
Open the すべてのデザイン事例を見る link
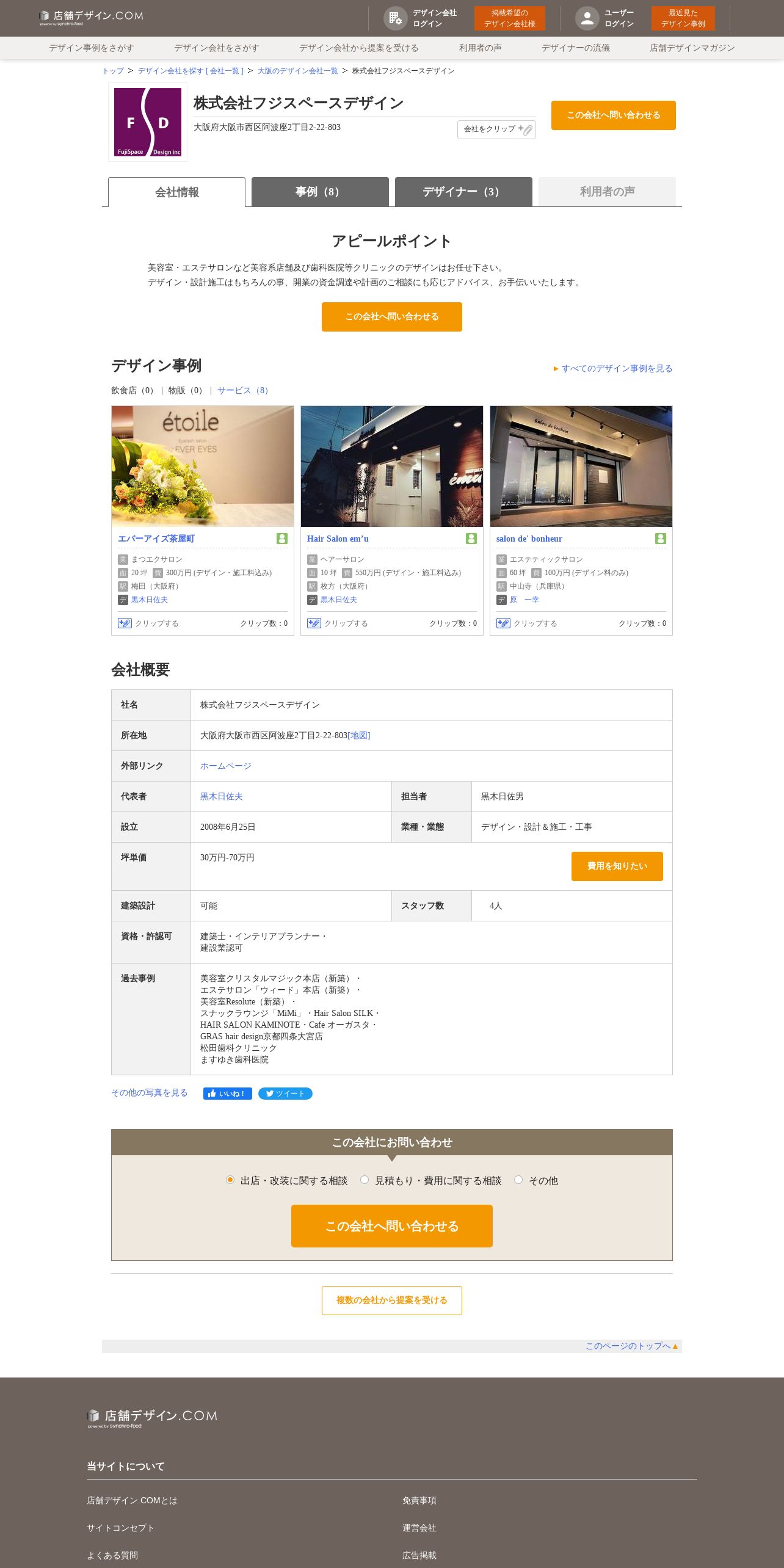616,368
